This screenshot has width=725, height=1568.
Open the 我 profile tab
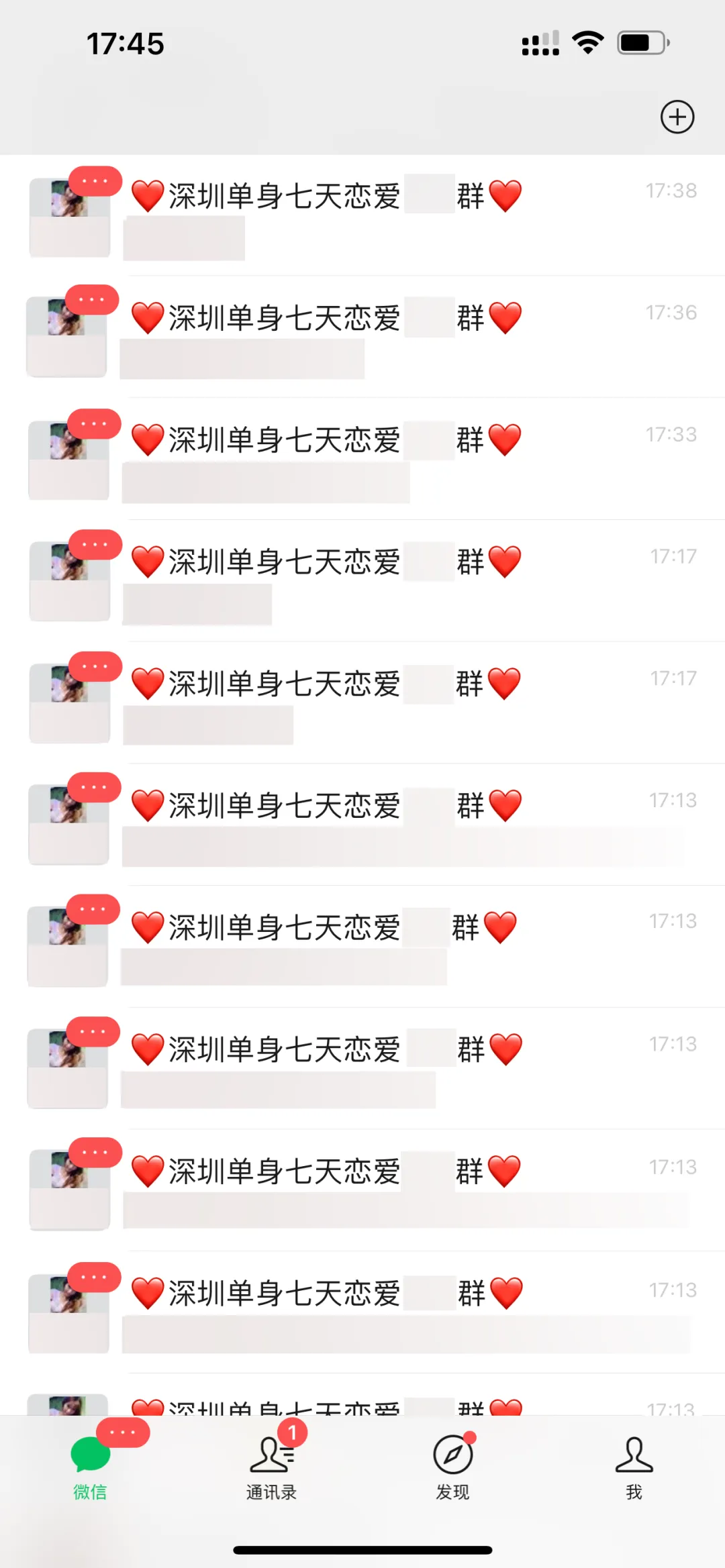634,1467
